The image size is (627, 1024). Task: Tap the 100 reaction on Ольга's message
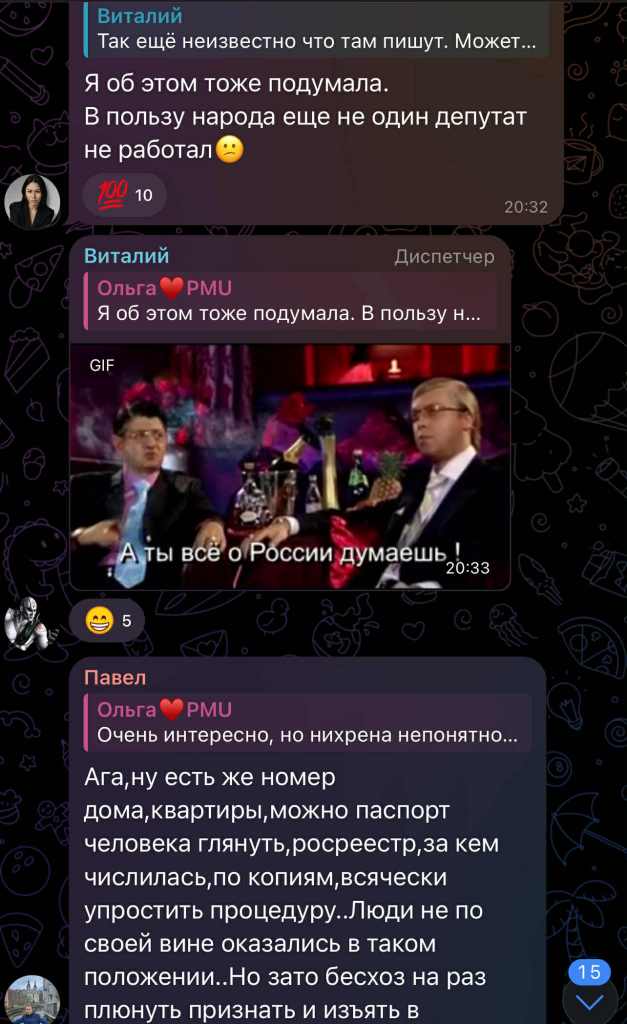point(124,195)
